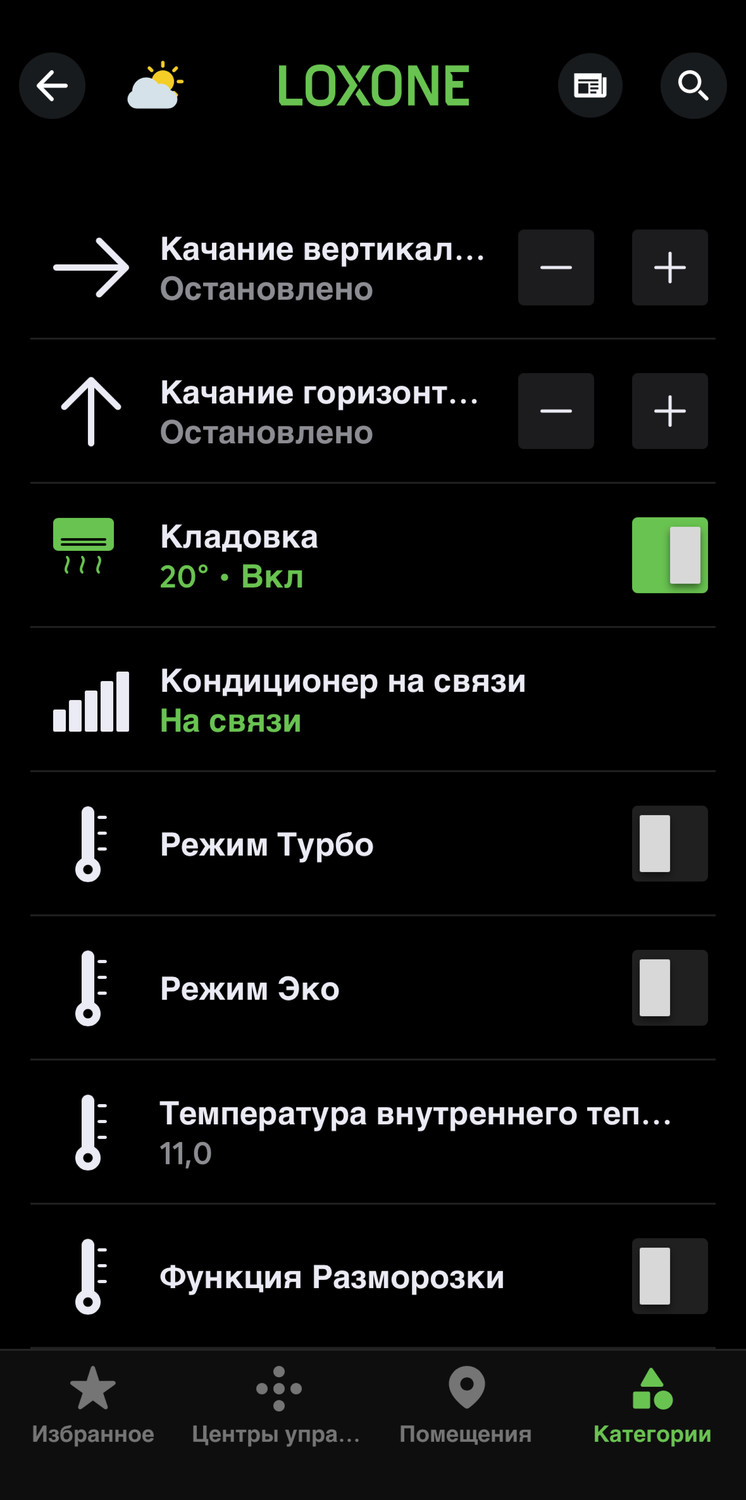Open the news feed icon
The width and height of the screenshot is (746, 1500).
tap(590, 86)
